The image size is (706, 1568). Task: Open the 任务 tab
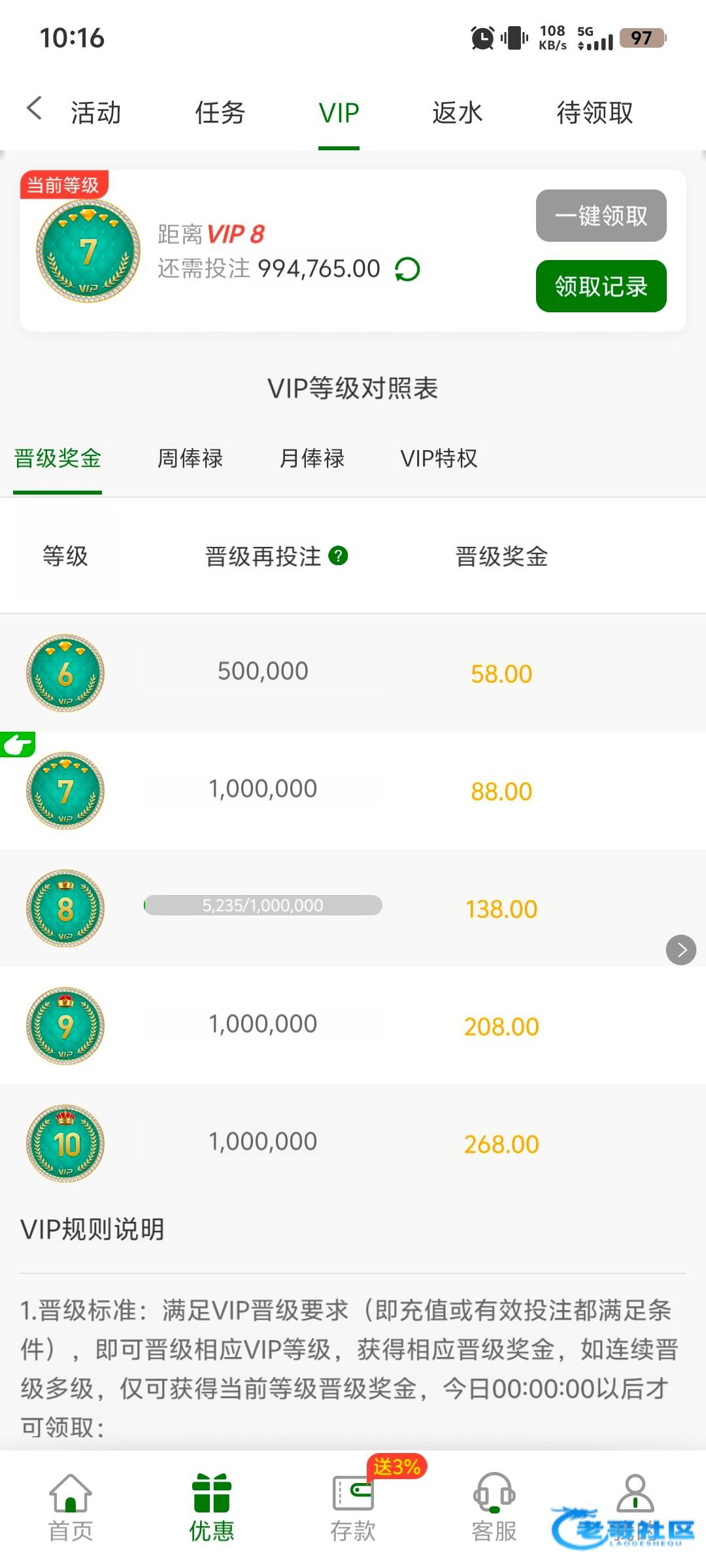coord(220,112)
